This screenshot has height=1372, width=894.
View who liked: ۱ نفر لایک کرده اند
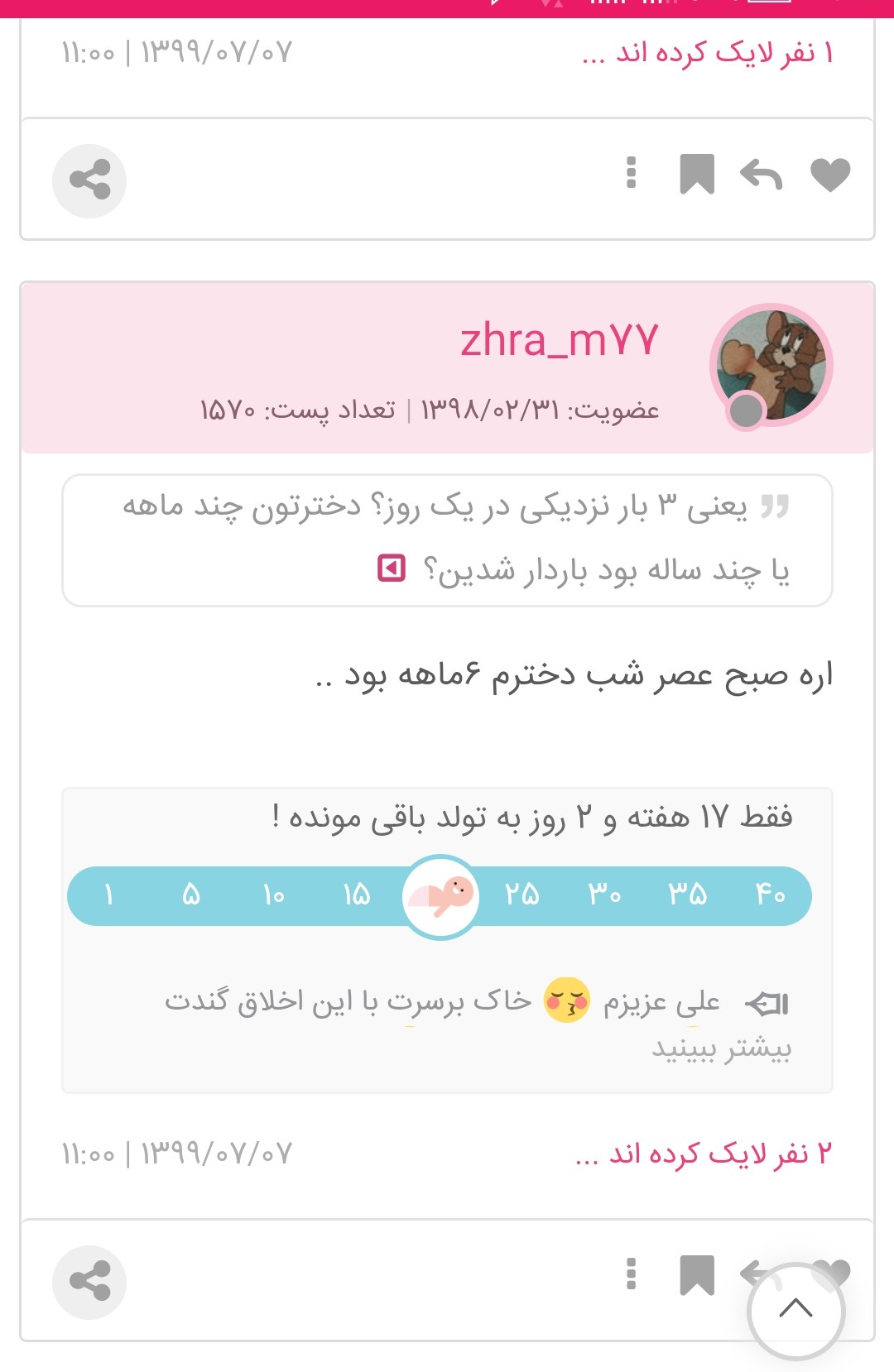click(708, 54)
